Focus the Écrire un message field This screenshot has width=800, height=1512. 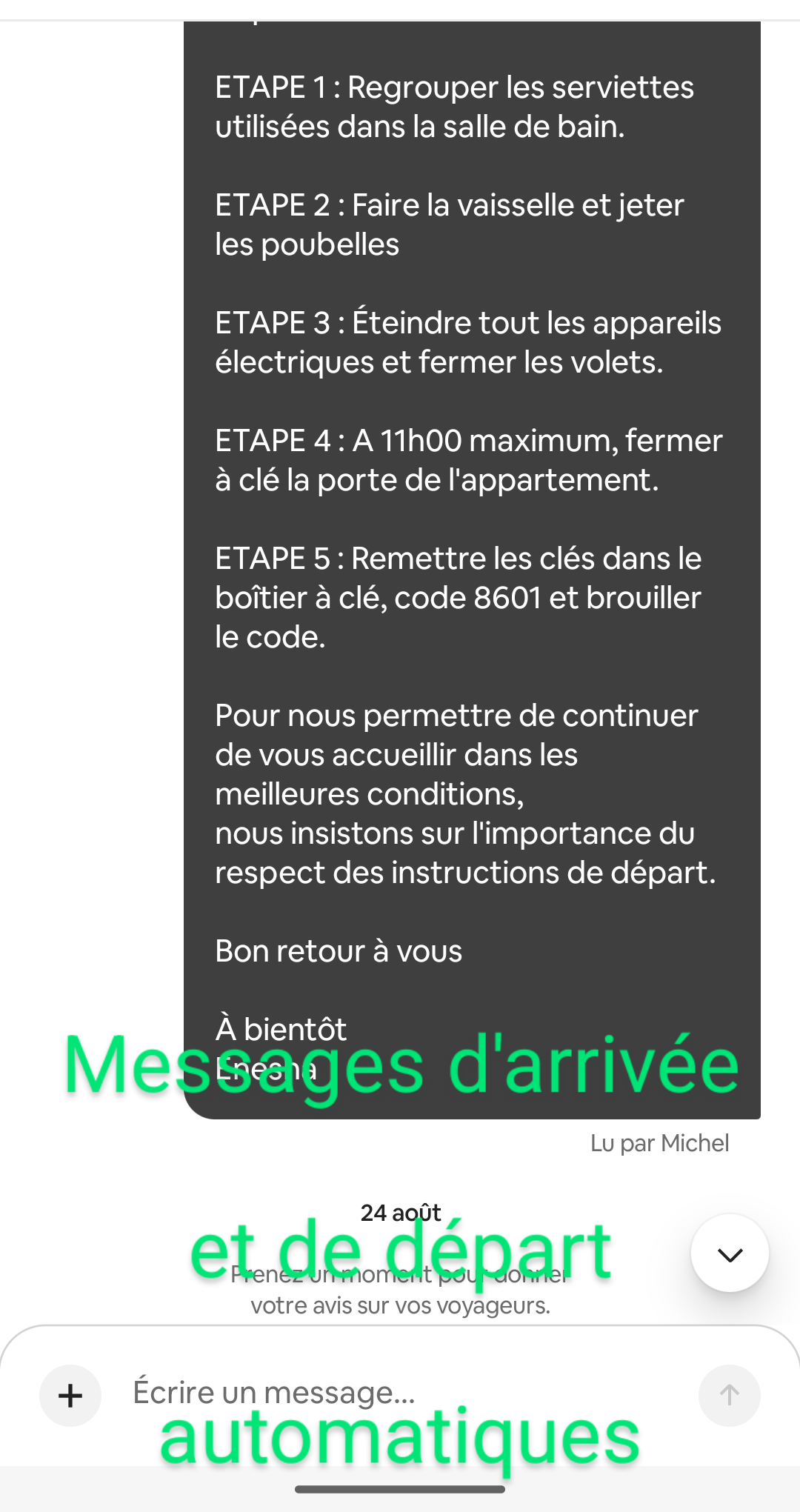tap(400, 1393)
